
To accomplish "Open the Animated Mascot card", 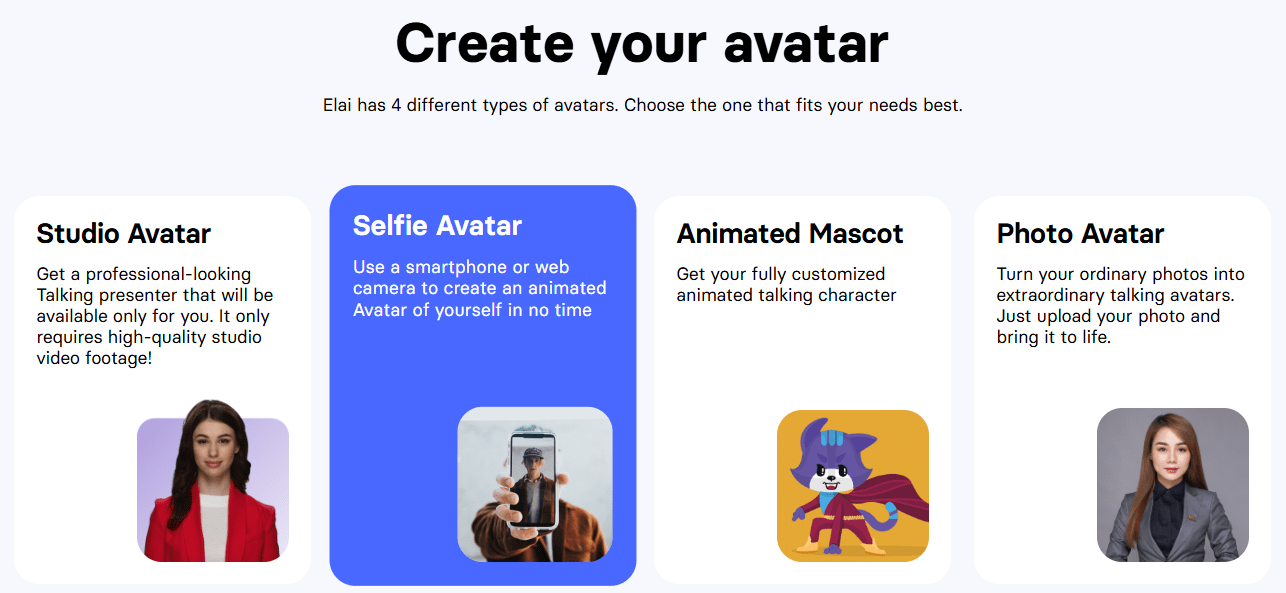I will (x=802, y=390).
